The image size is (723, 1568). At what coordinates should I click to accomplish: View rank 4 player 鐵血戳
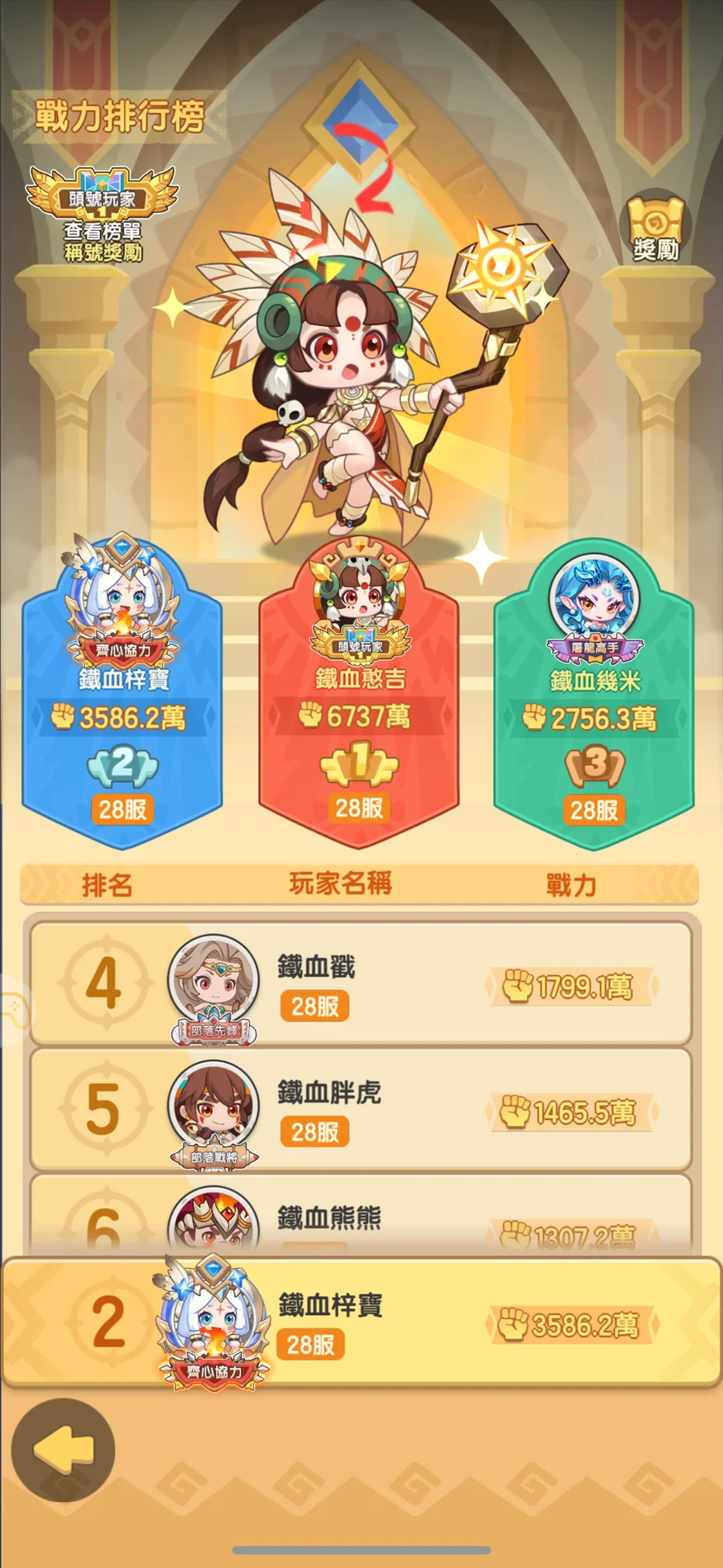coord(361,984)
